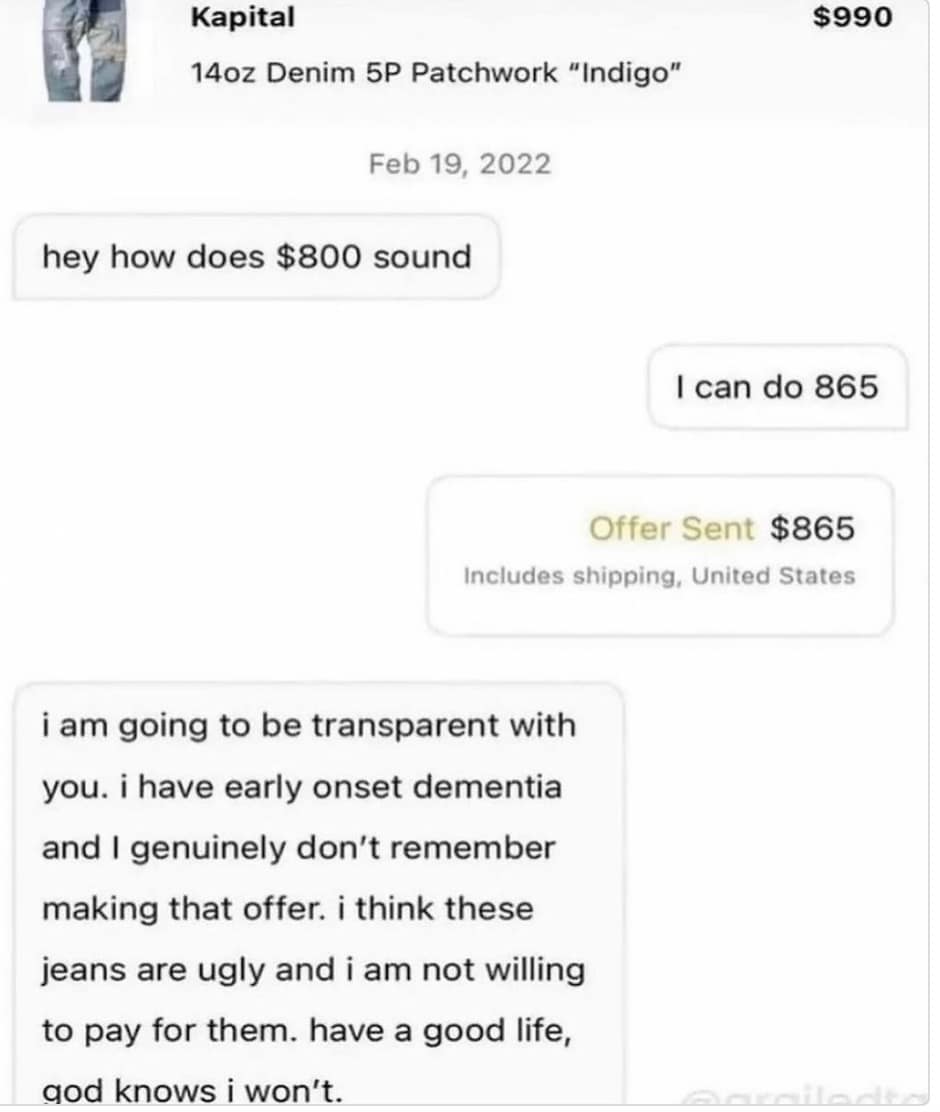Click the 'Includes shipping, United States' text
940x1112 pixels.
[660, 576]
